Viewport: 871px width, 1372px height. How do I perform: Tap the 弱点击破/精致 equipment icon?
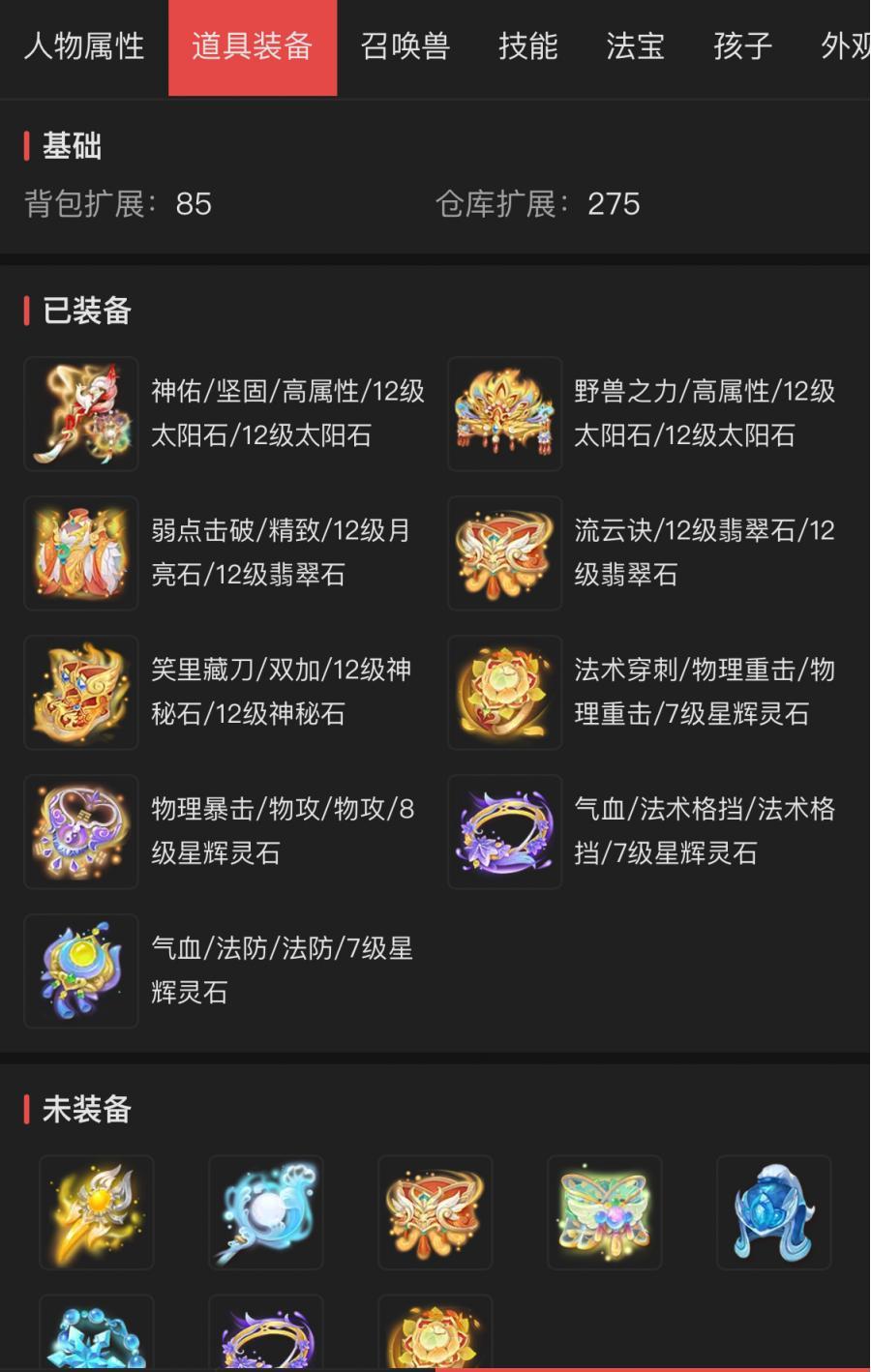(x=81, y=553)
